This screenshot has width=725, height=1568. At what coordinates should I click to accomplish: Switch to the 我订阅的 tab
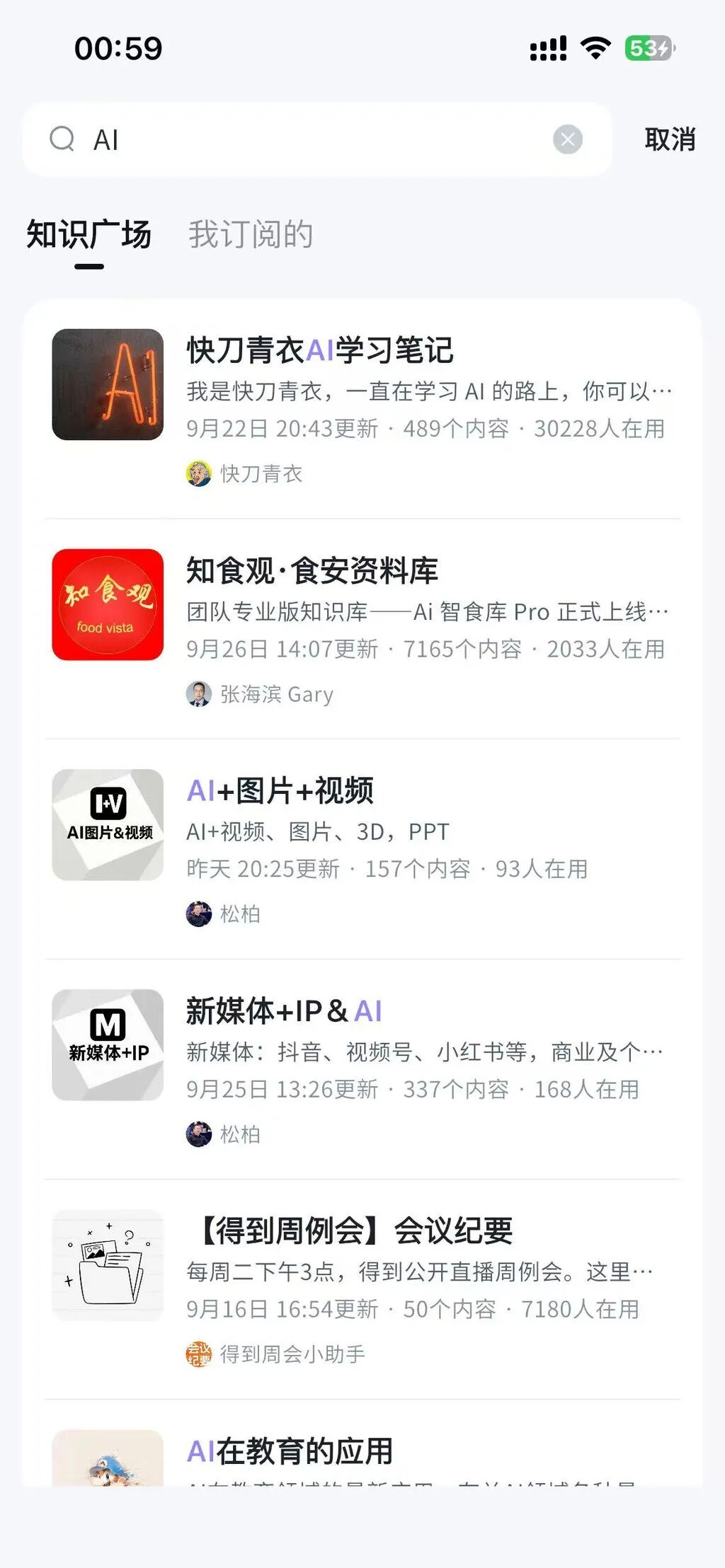[x=250, y=235]
